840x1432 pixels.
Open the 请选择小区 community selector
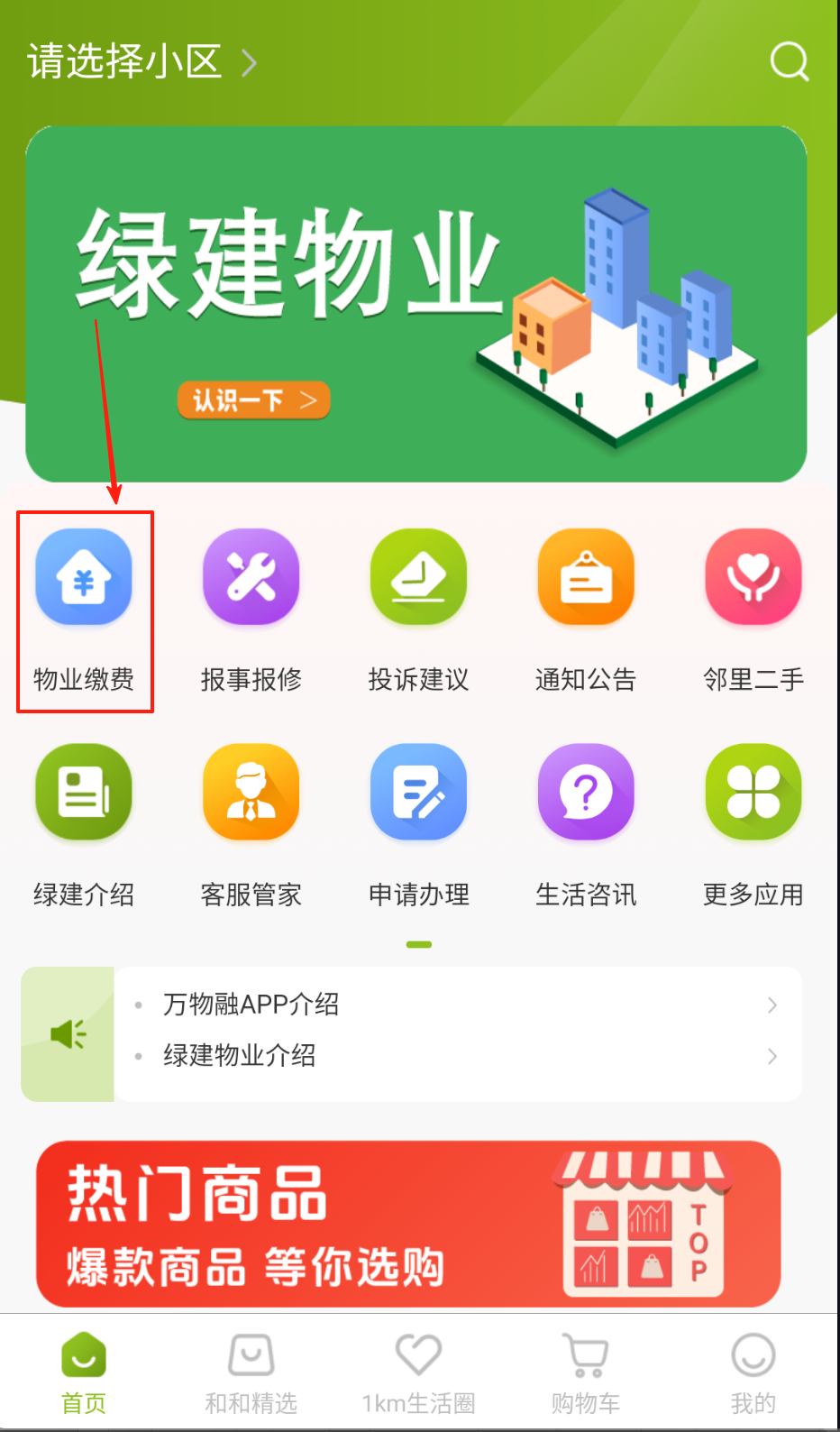pos(142,62)
